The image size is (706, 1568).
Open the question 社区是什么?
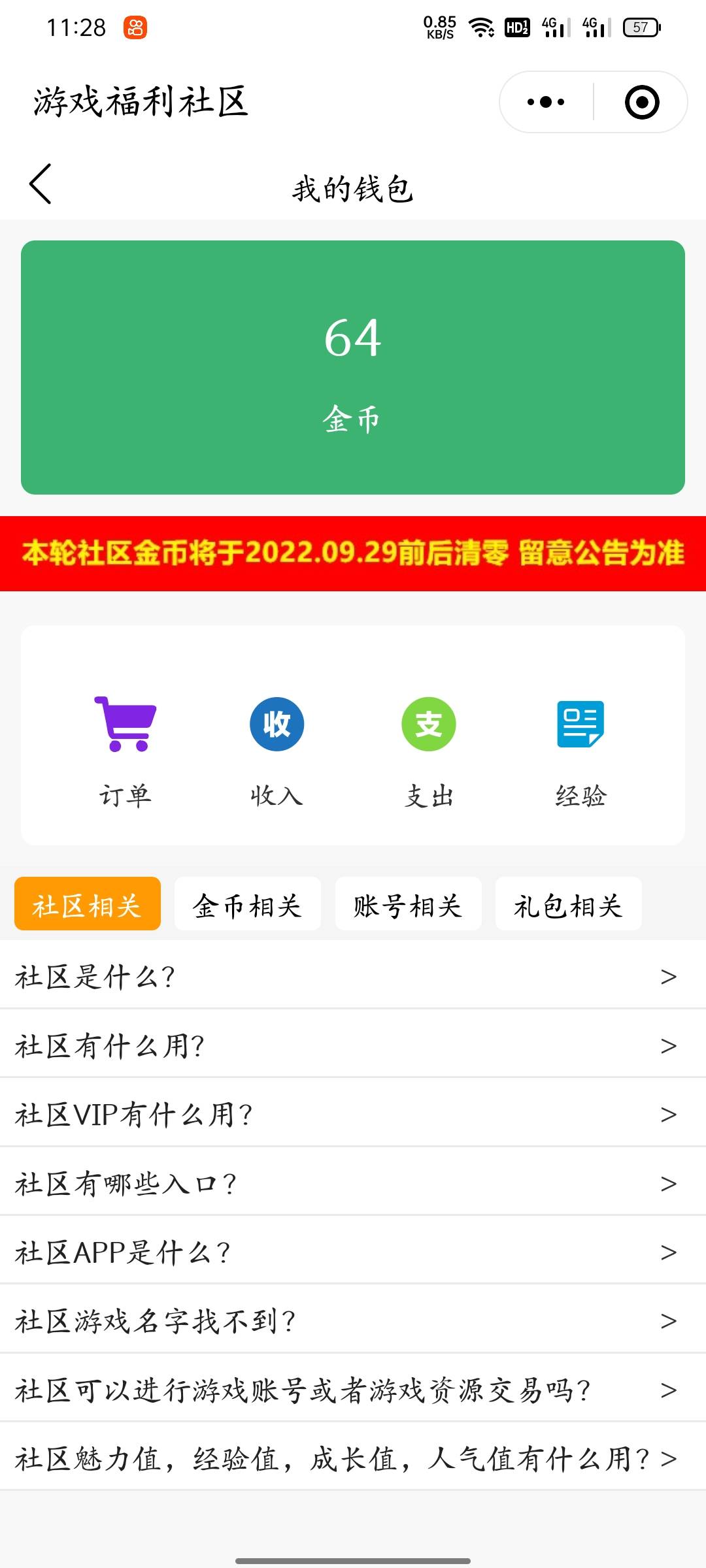point(353,976)
